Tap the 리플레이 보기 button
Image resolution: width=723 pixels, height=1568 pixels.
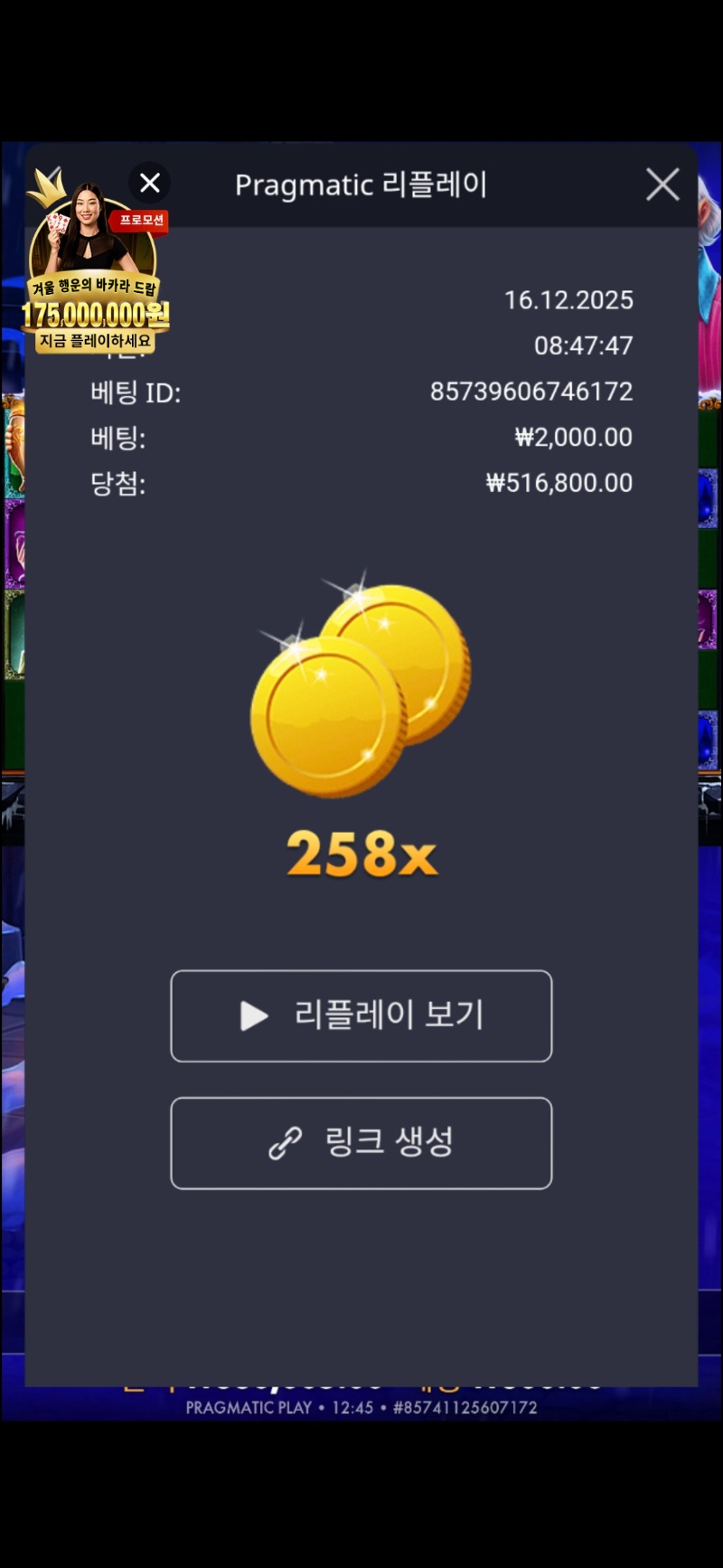pyautogui.click(x=361, y=1015)
